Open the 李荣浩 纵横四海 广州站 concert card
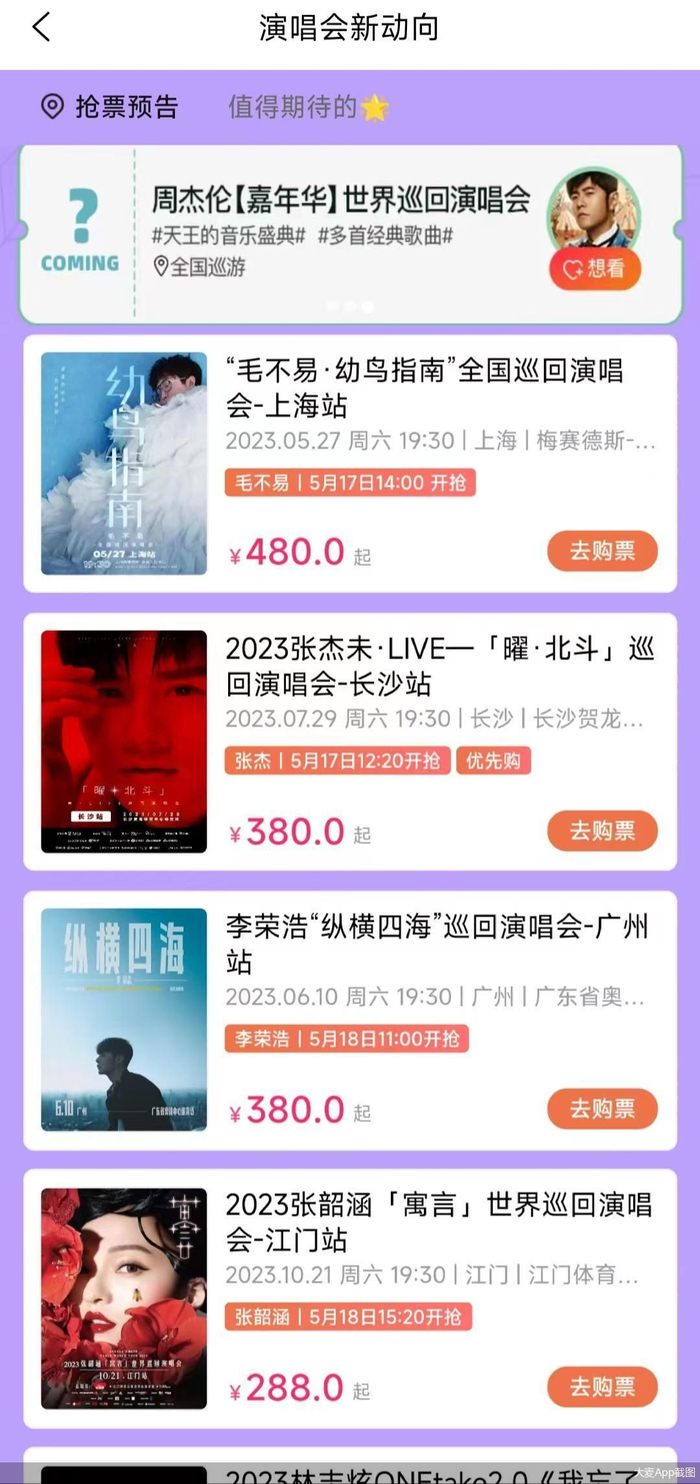 (436, 943)
